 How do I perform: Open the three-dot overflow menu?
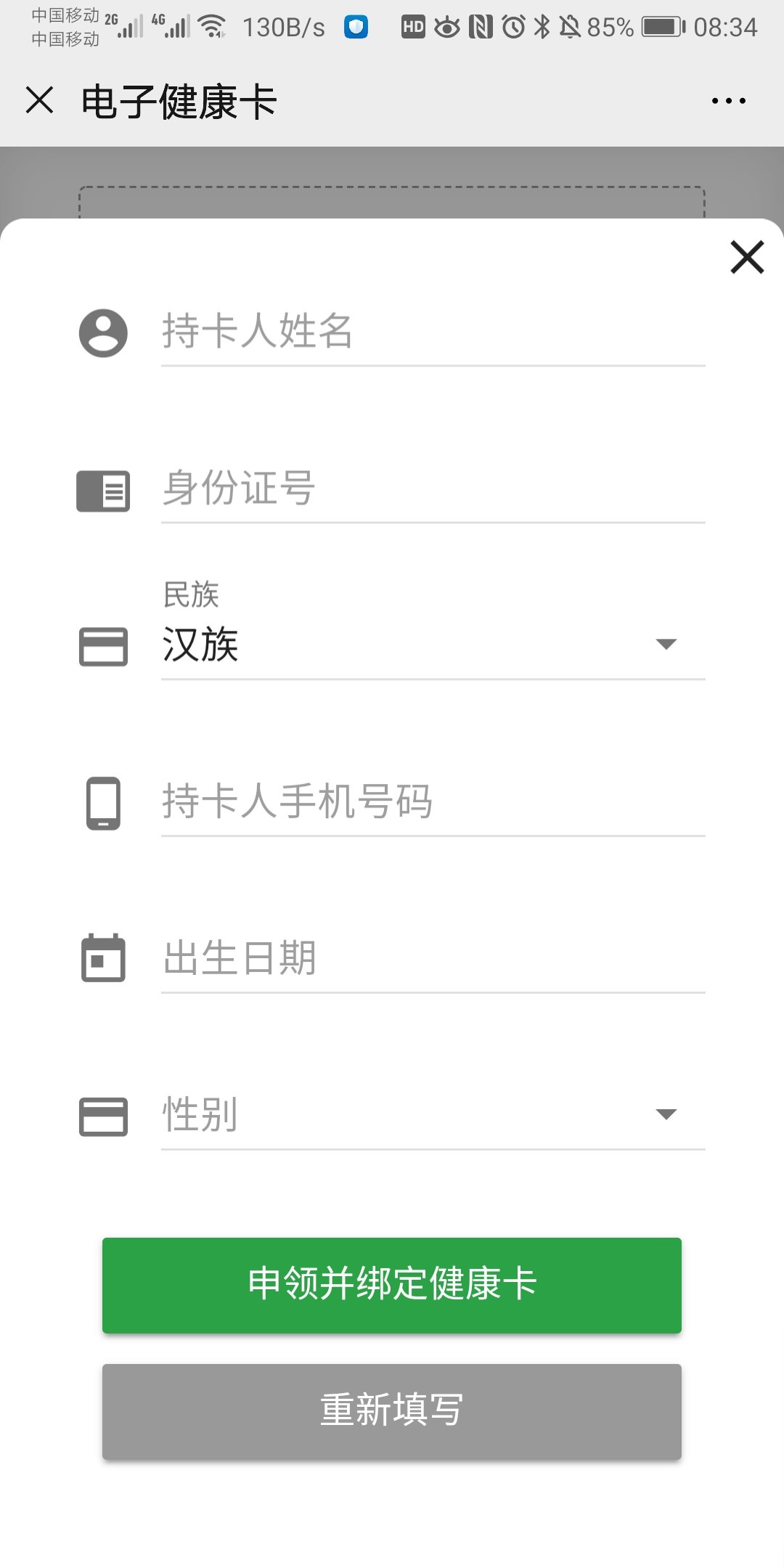click(728, 101)
